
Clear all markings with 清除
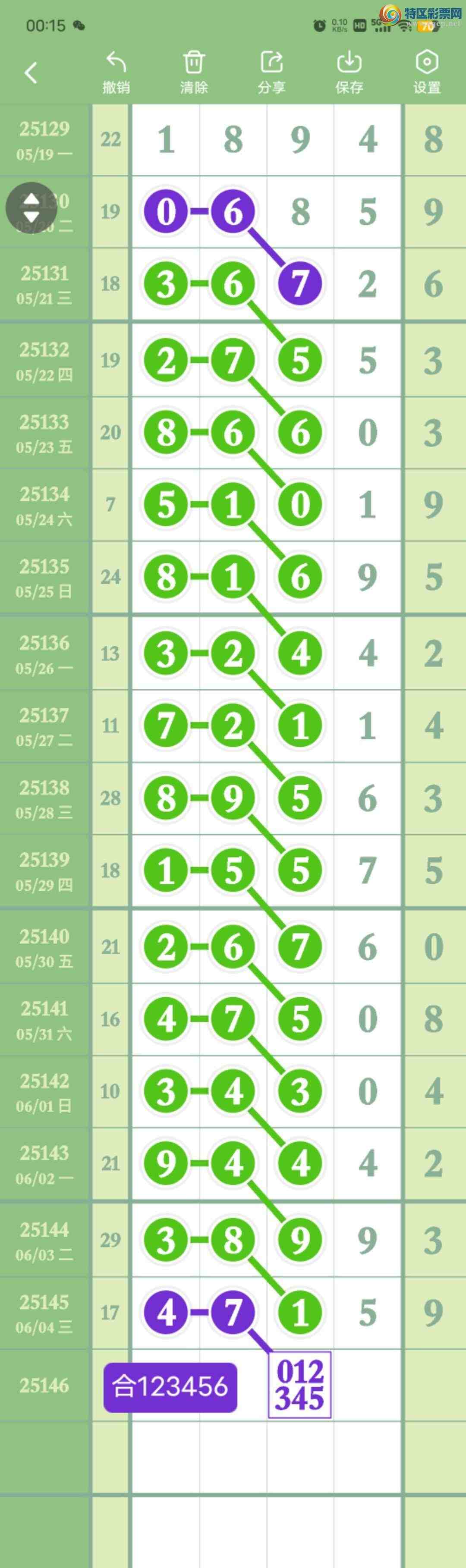point(194,72)
